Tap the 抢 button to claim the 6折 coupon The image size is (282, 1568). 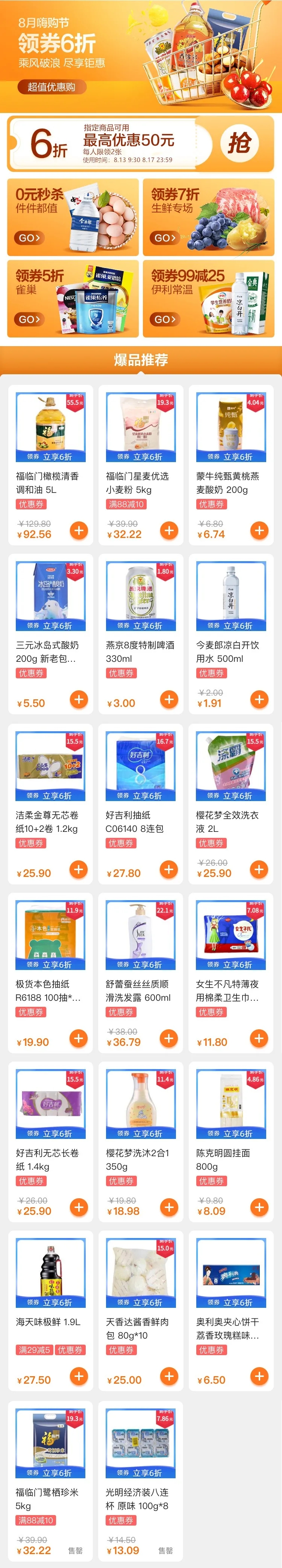coord(240,144)
